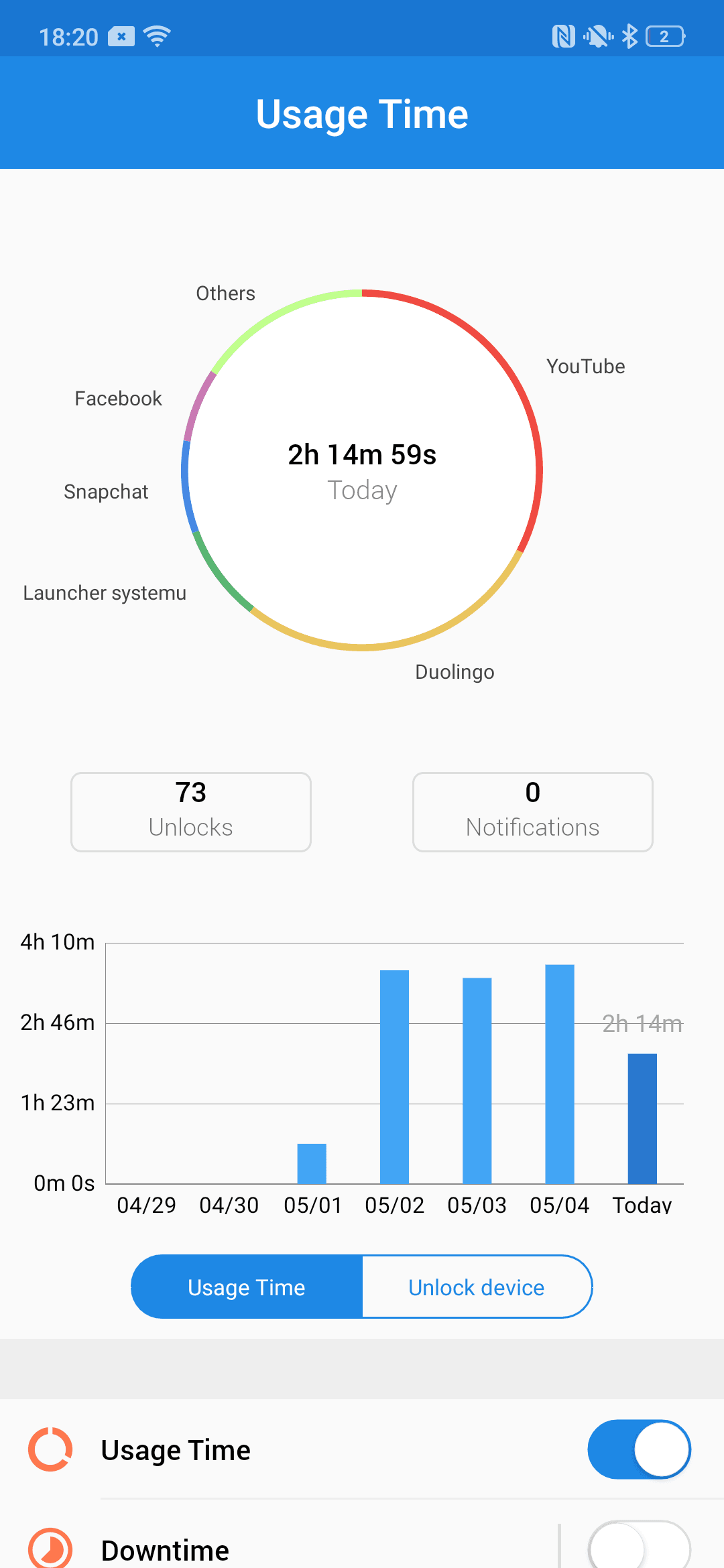Turn off the Usage Time switch

[639, 1449]
